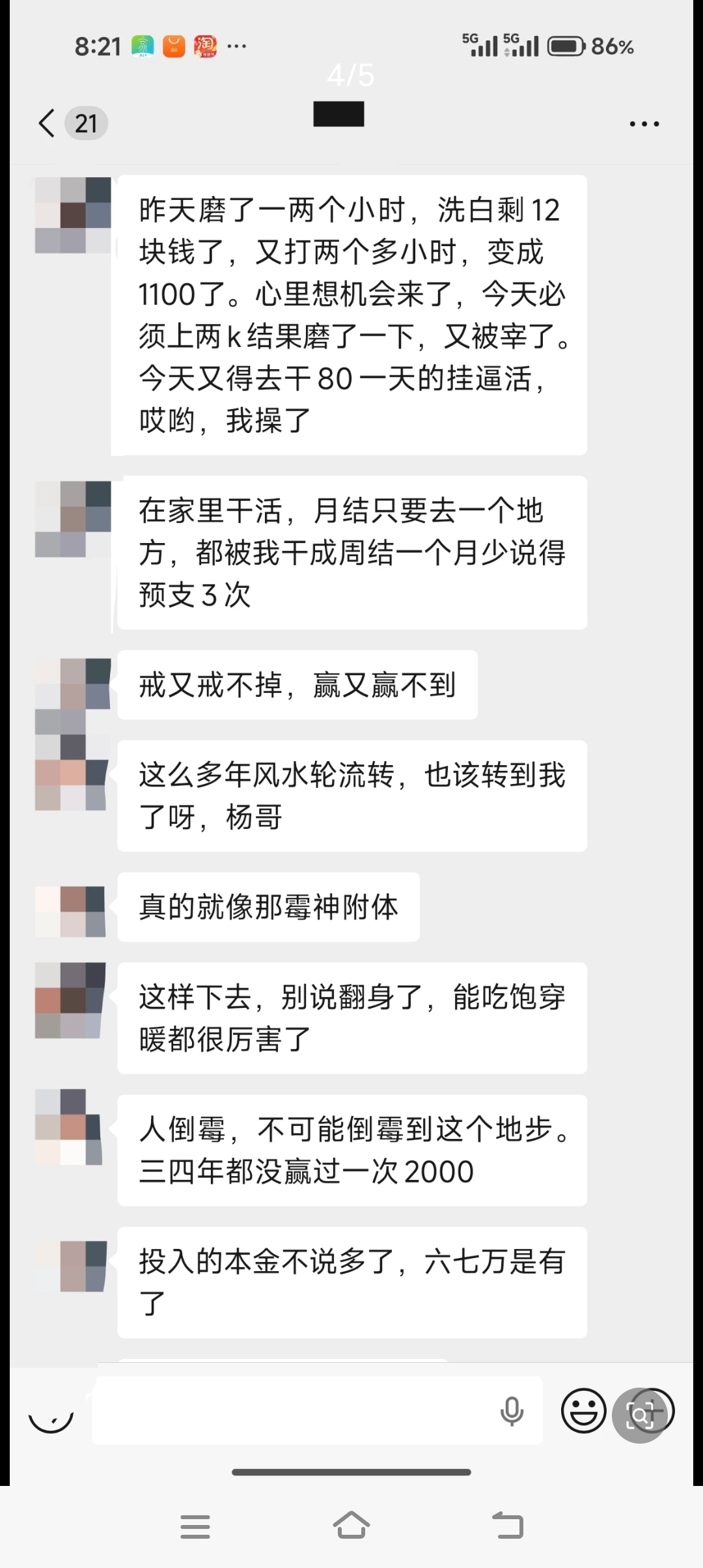Tap the image search scan icon

click(640, 1415)
